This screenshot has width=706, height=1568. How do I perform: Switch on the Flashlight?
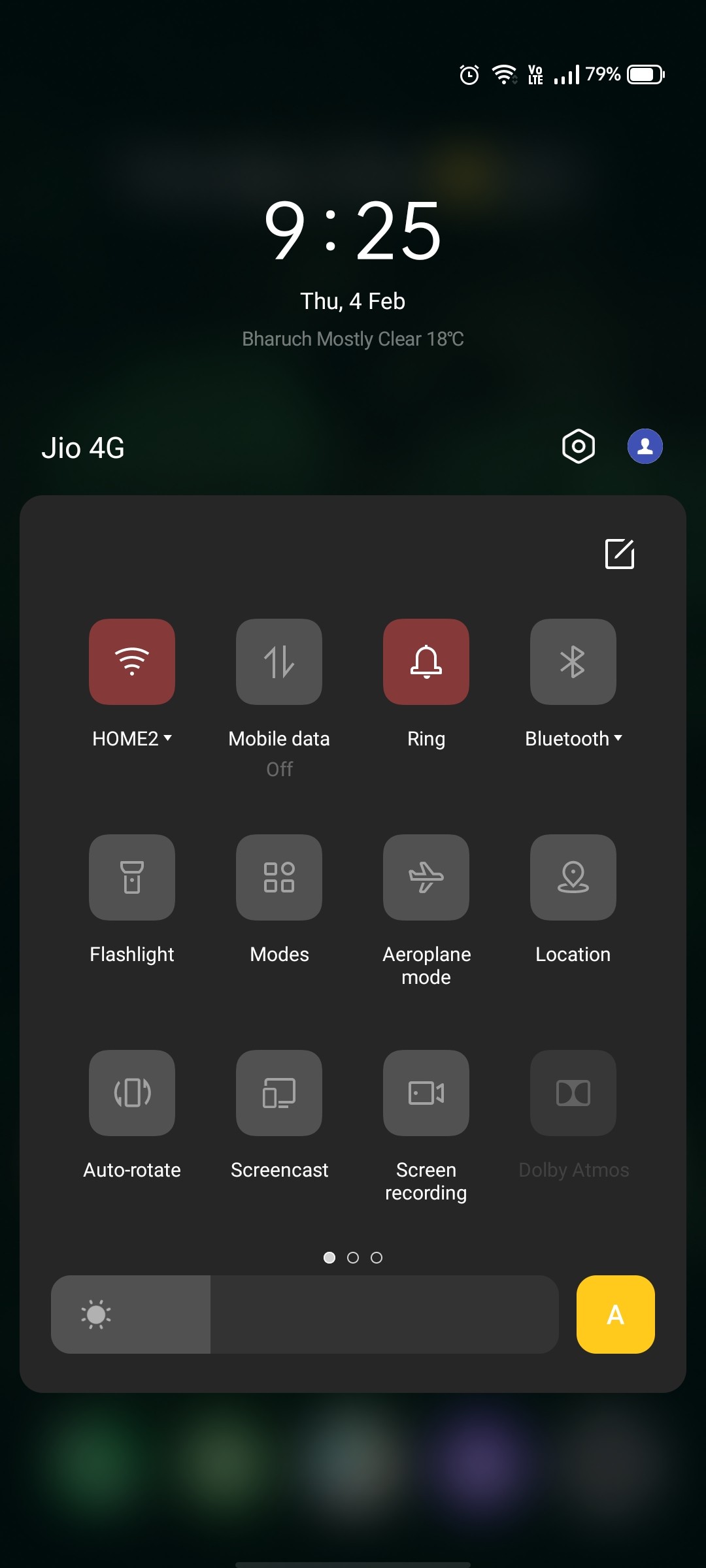(x=132, y=877)
